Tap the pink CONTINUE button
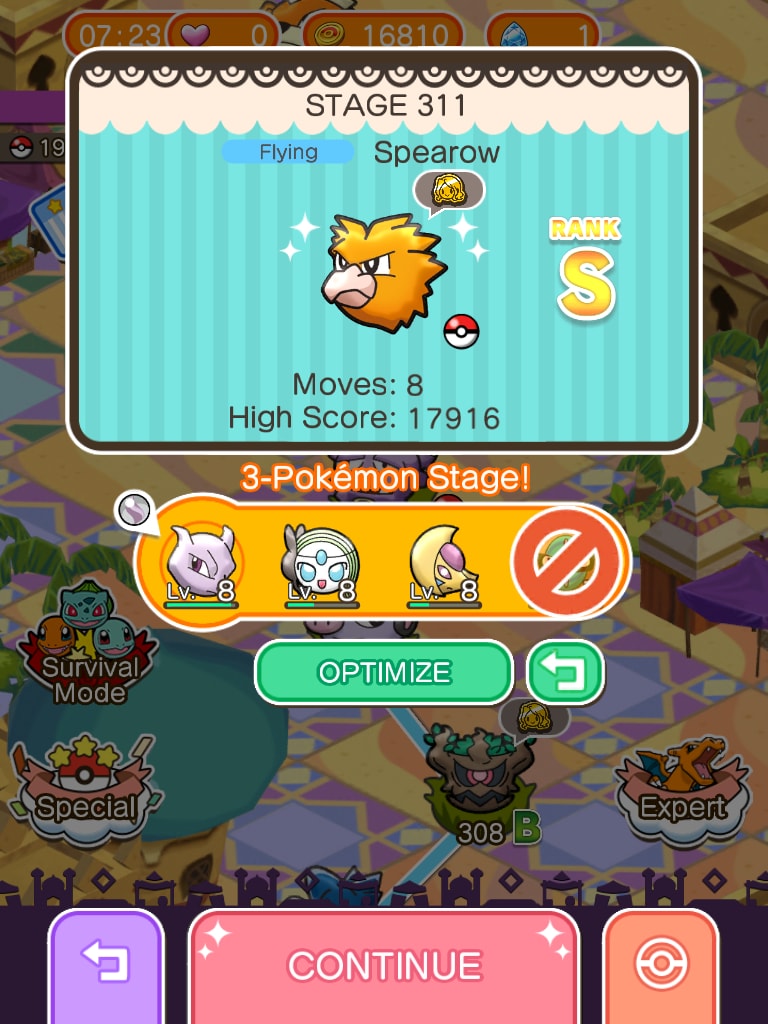This screenshot has width=768, height=1024. coord(384,965)
